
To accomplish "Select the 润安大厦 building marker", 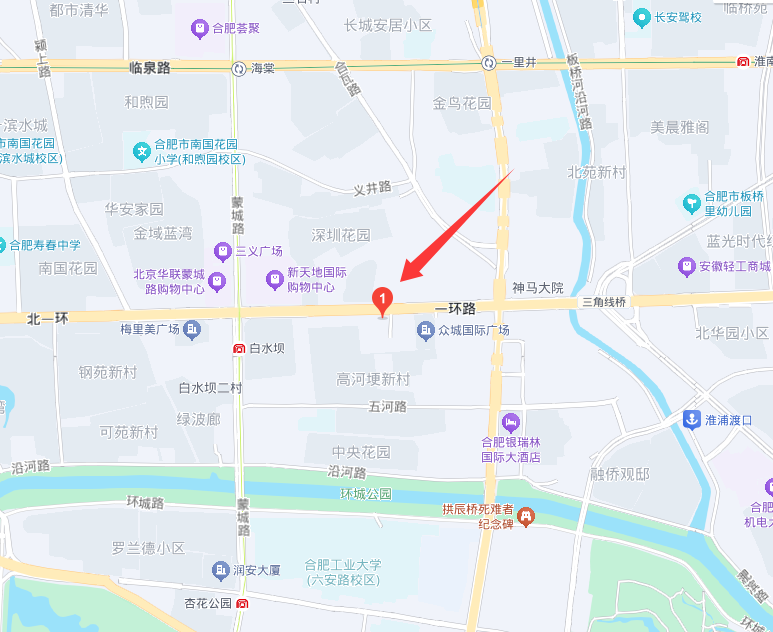I will (221, 570).
